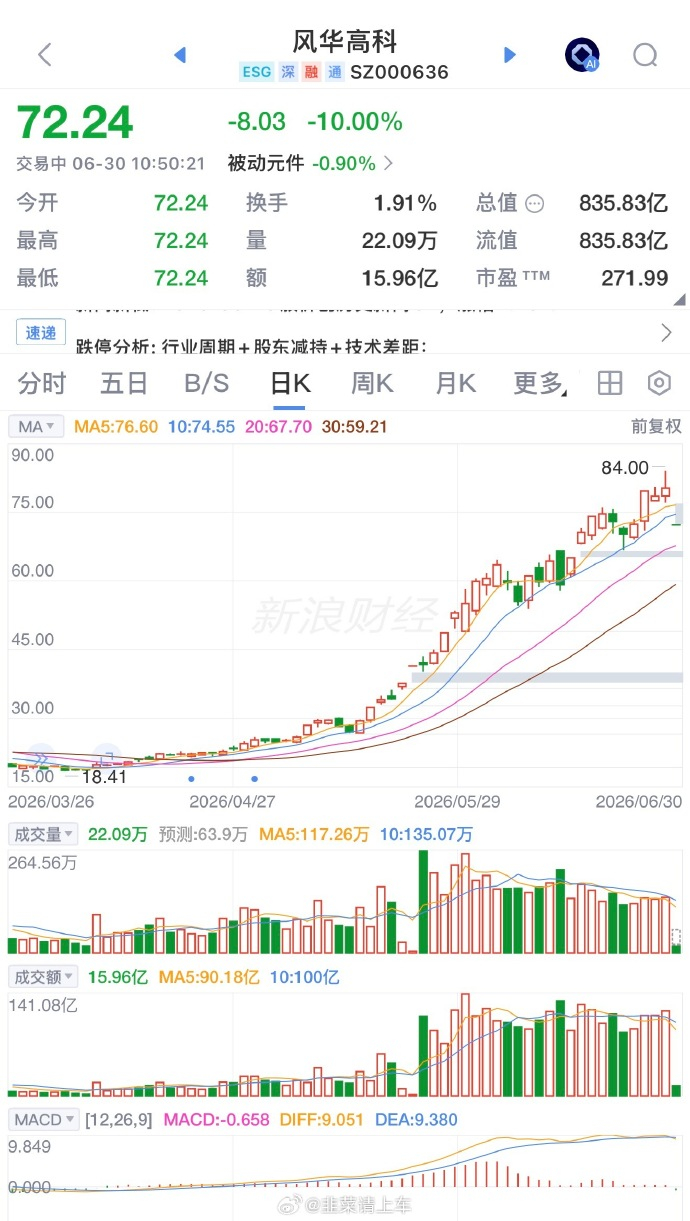This screenshot has width=690, height=1221.
Task: Switch to the 分时 chart tab
Action: point(42,383)
